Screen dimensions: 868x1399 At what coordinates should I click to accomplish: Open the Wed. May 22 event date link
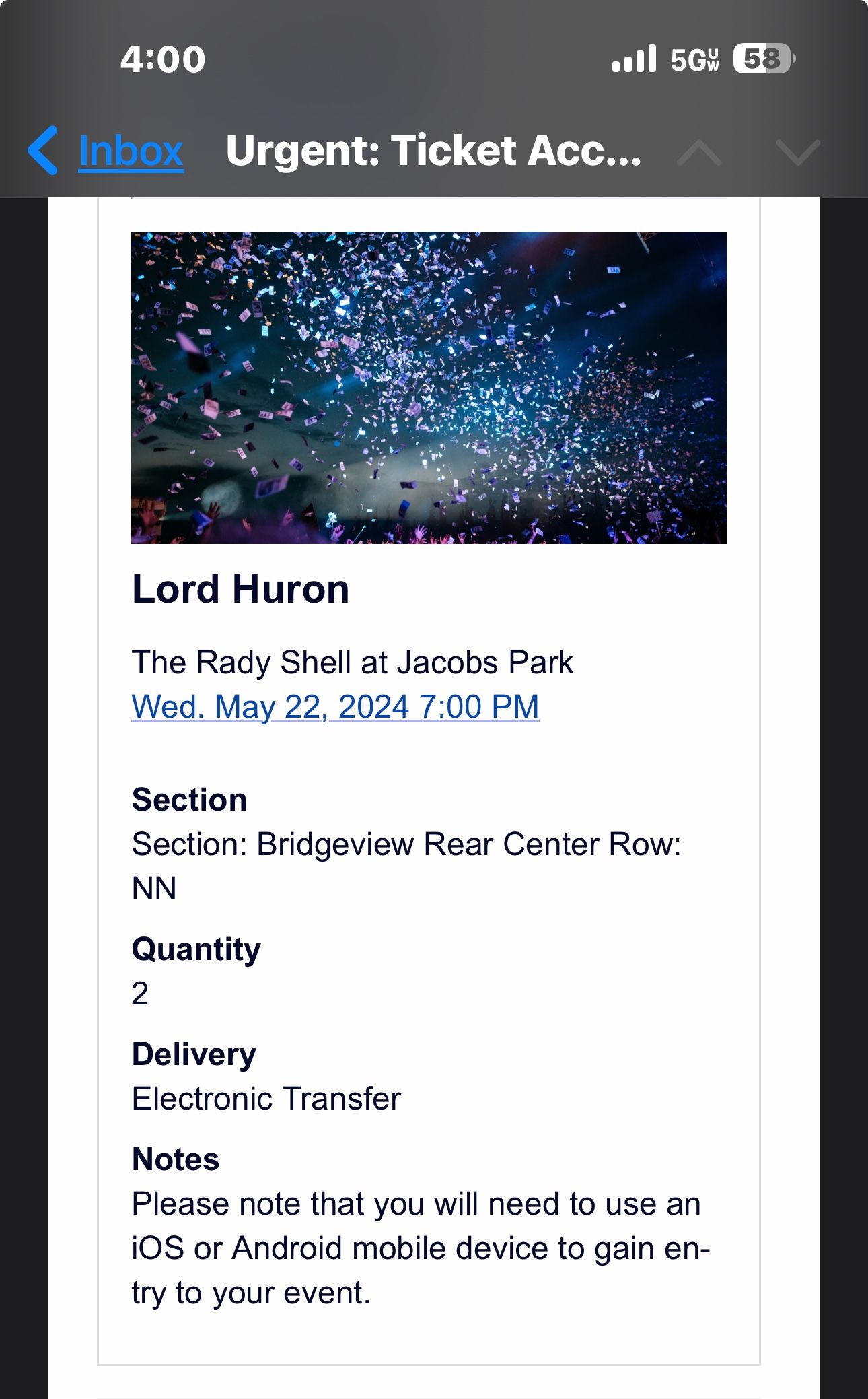(x=334, y=706)
